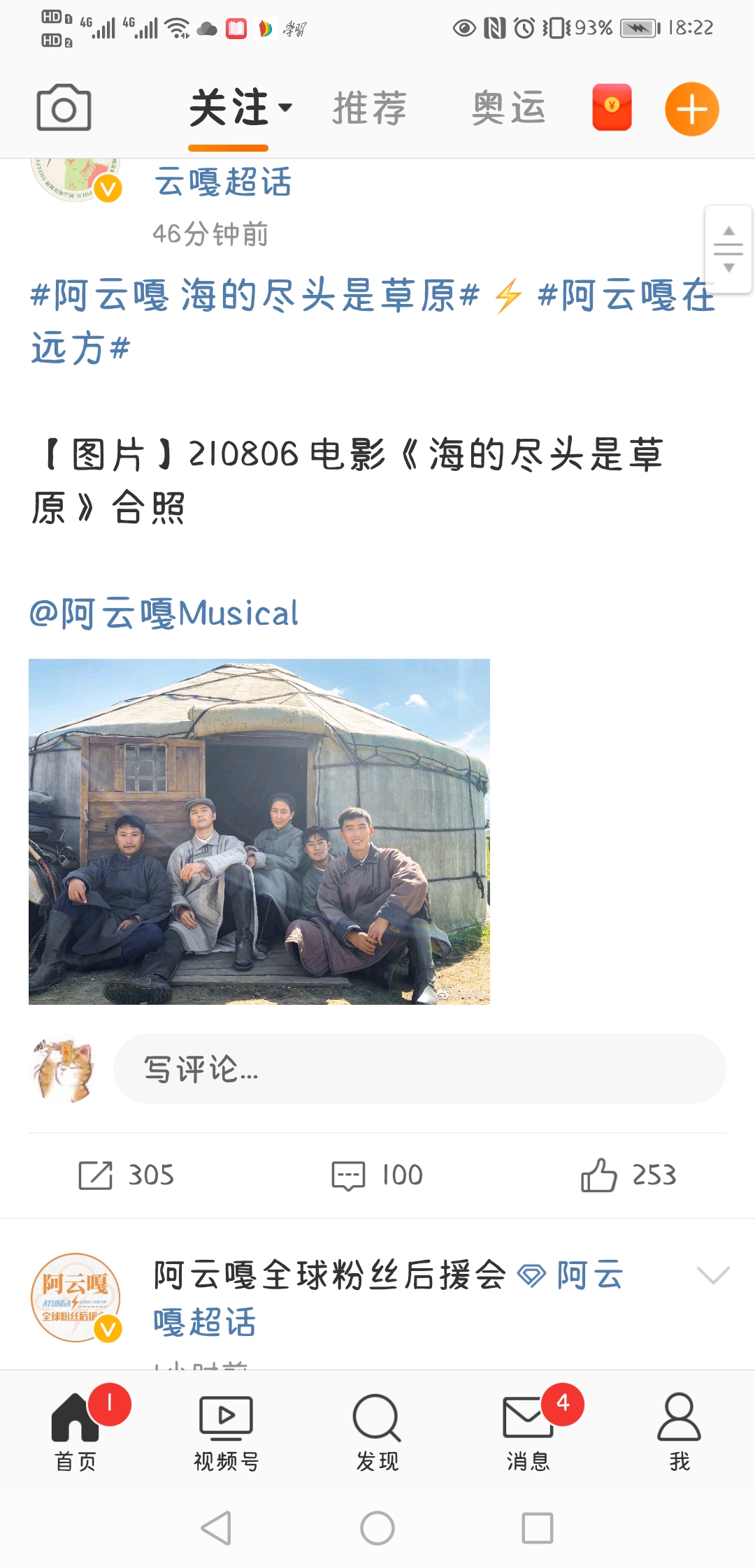Open 阿云嘎全球粉丝后援会 profile avatar

[x=75, y=1298]
